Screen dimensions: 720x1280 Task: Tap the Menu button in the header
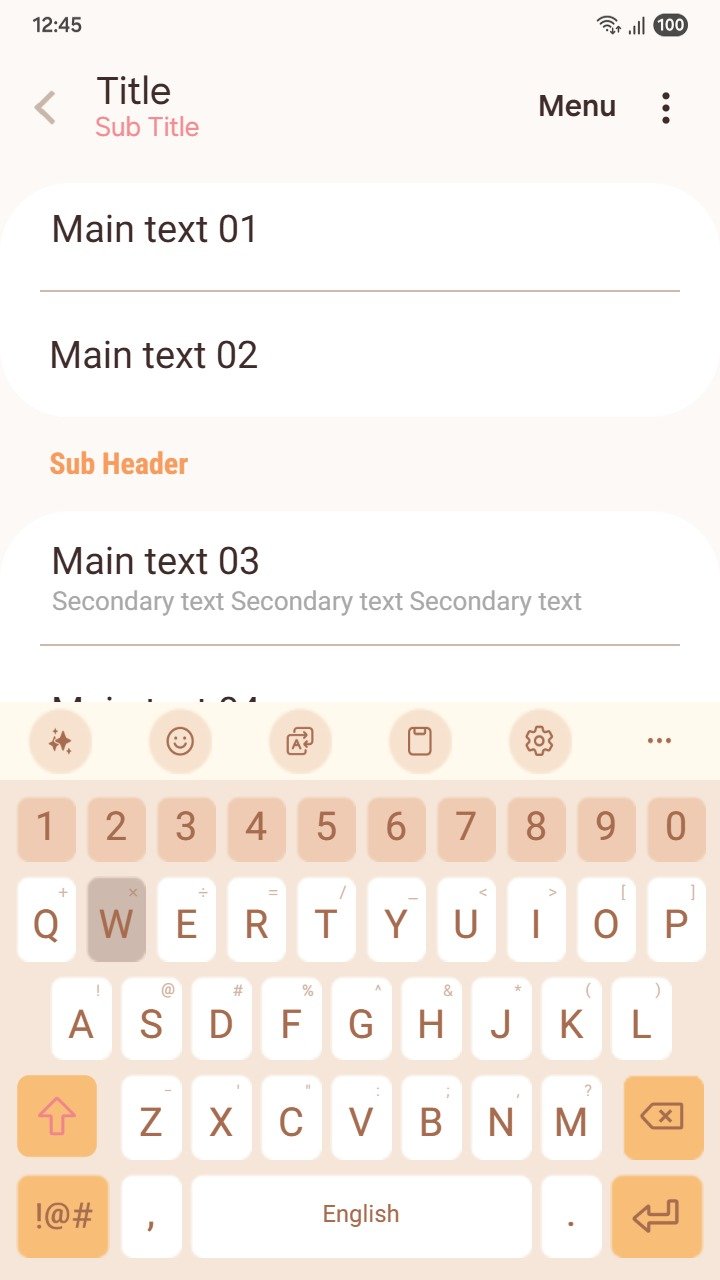pos(577,106)
